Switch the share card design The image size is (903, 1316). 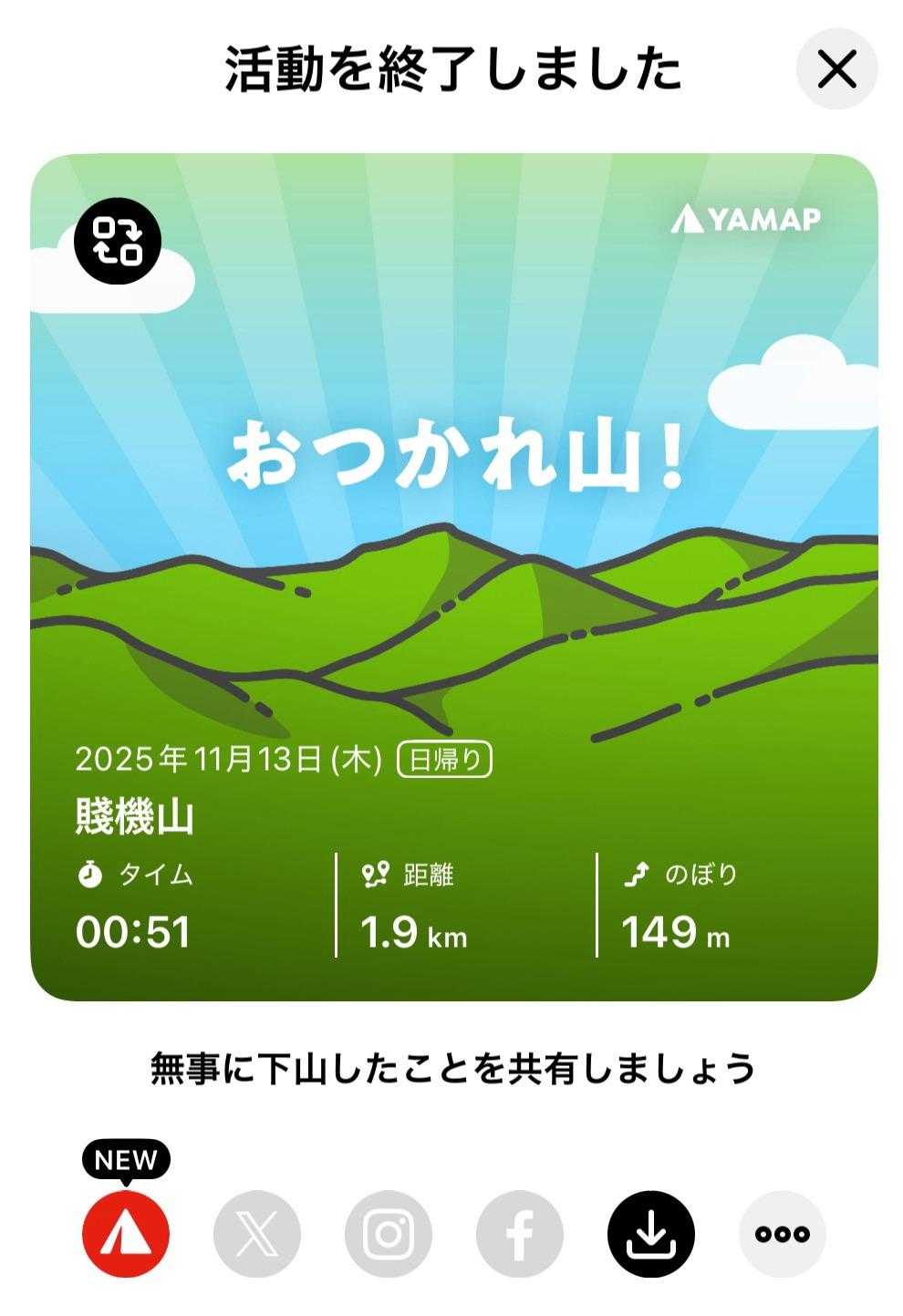(x=118, y=242)
